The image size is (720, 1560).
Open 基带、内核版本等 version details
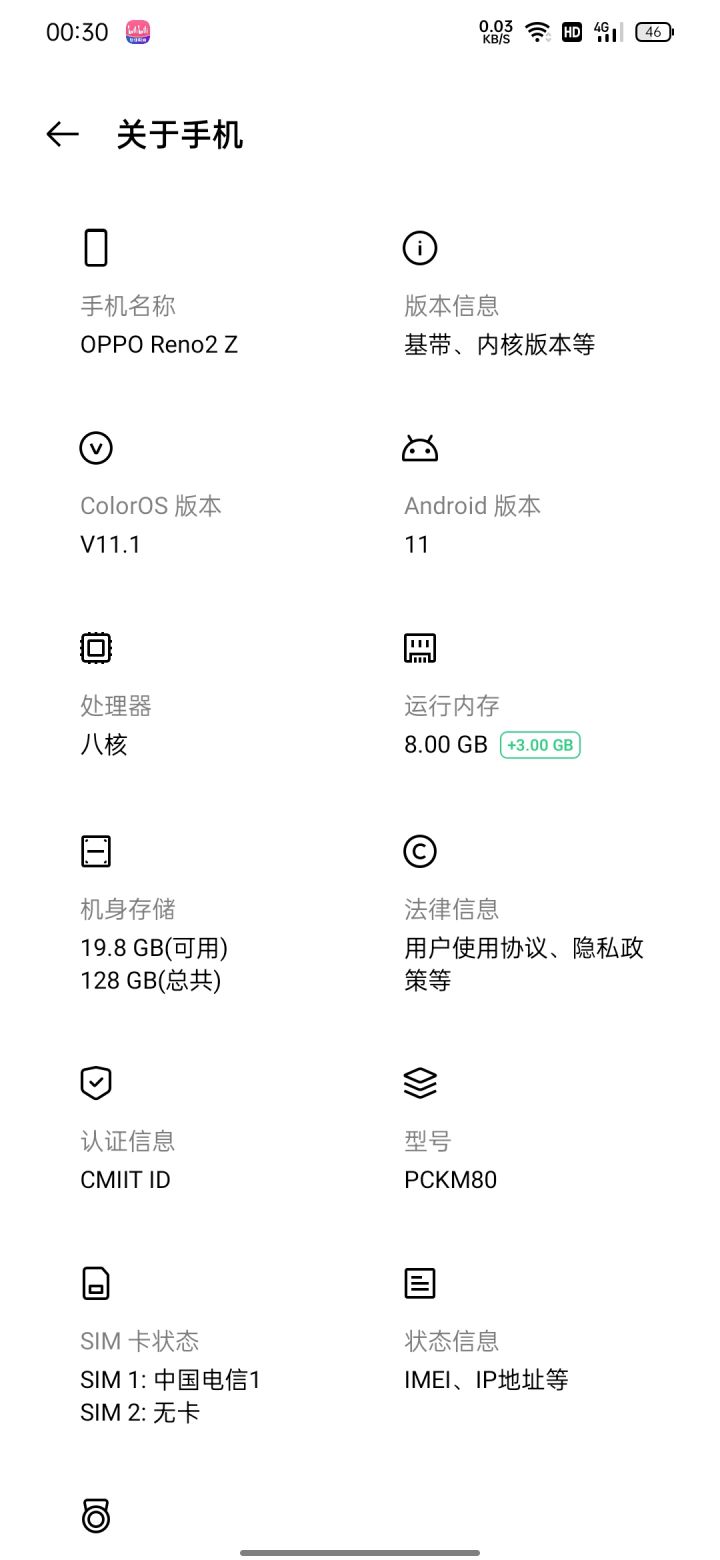(x=500, y=343)
